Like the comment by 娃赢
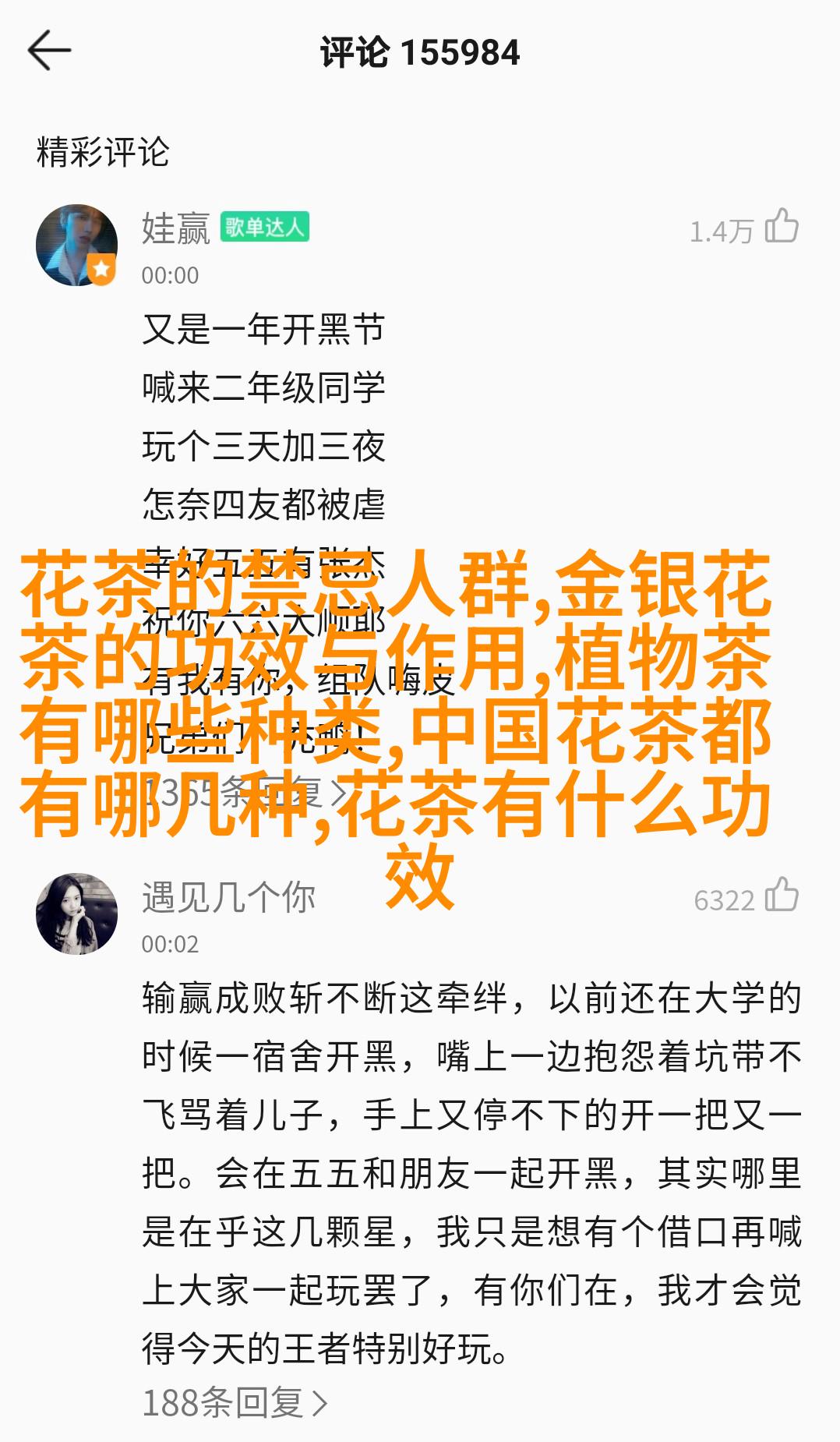 [x=782, y=227]
